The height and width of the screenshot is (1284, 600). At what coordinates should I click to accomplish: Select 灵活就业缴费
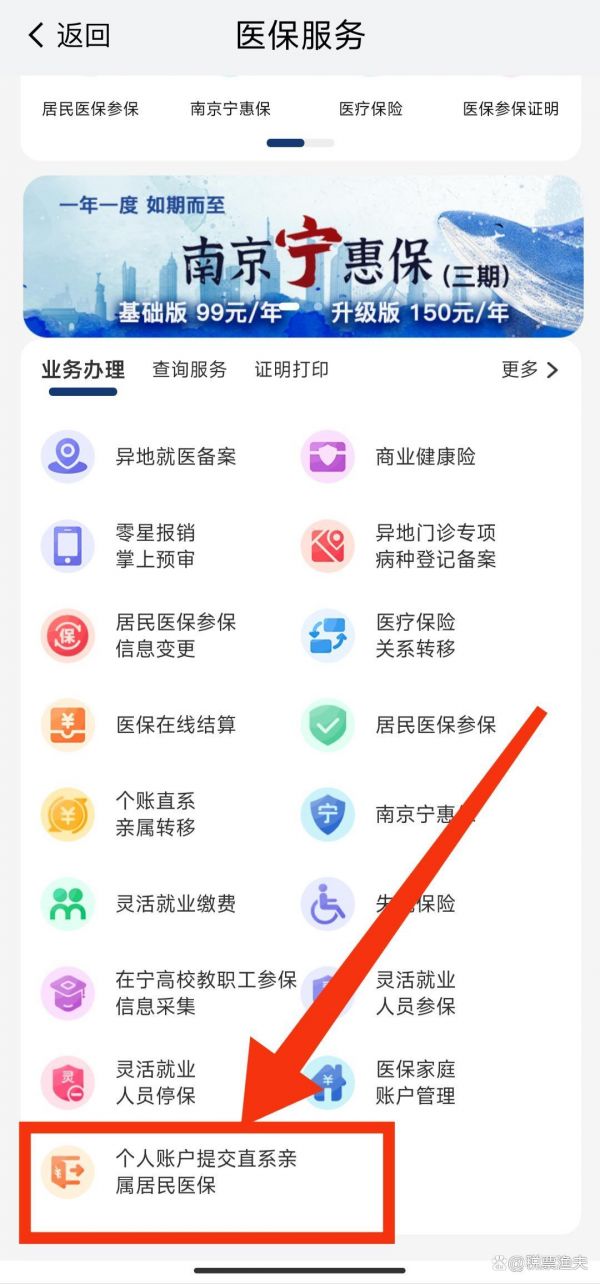(x=139, y=904)
